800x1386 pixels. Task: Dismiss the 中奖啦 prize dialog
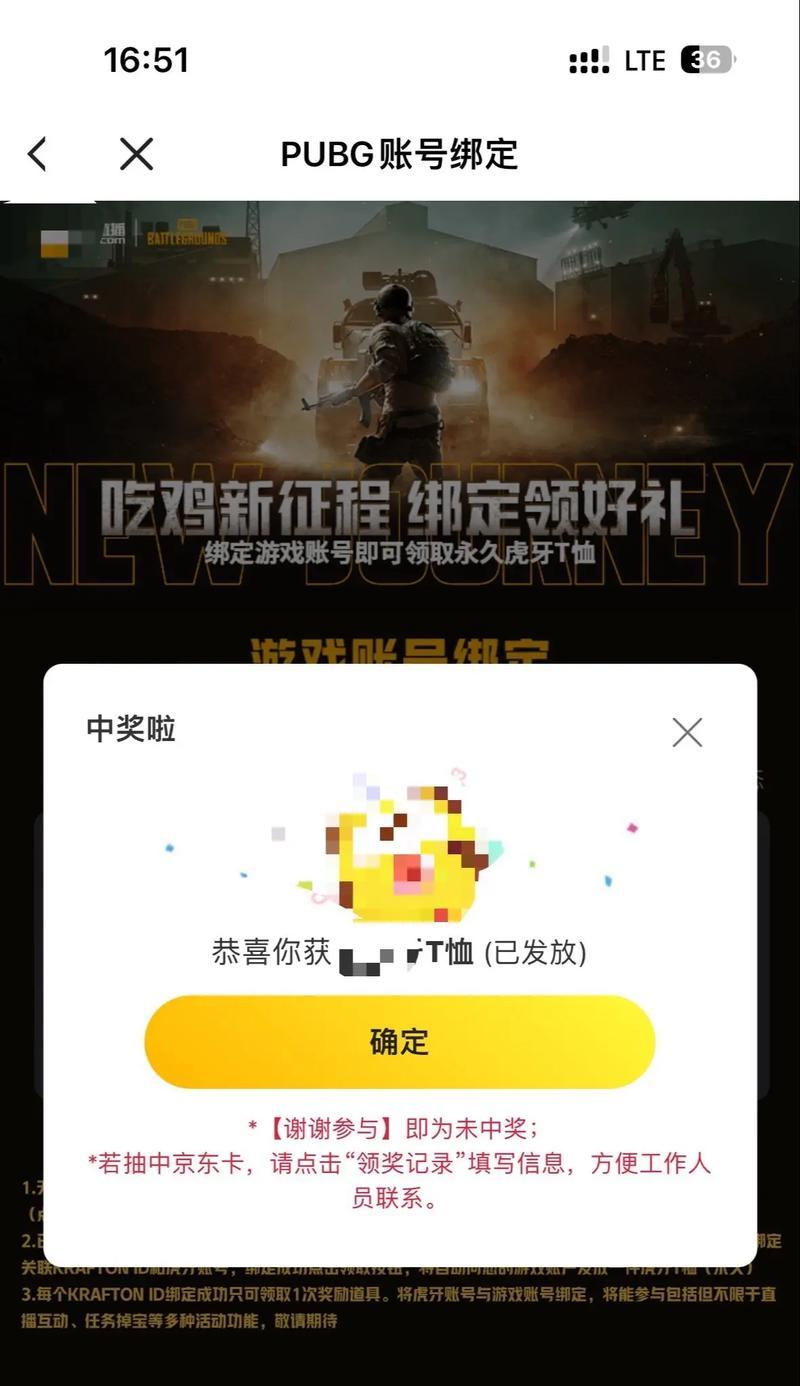[x=687, y=732]
